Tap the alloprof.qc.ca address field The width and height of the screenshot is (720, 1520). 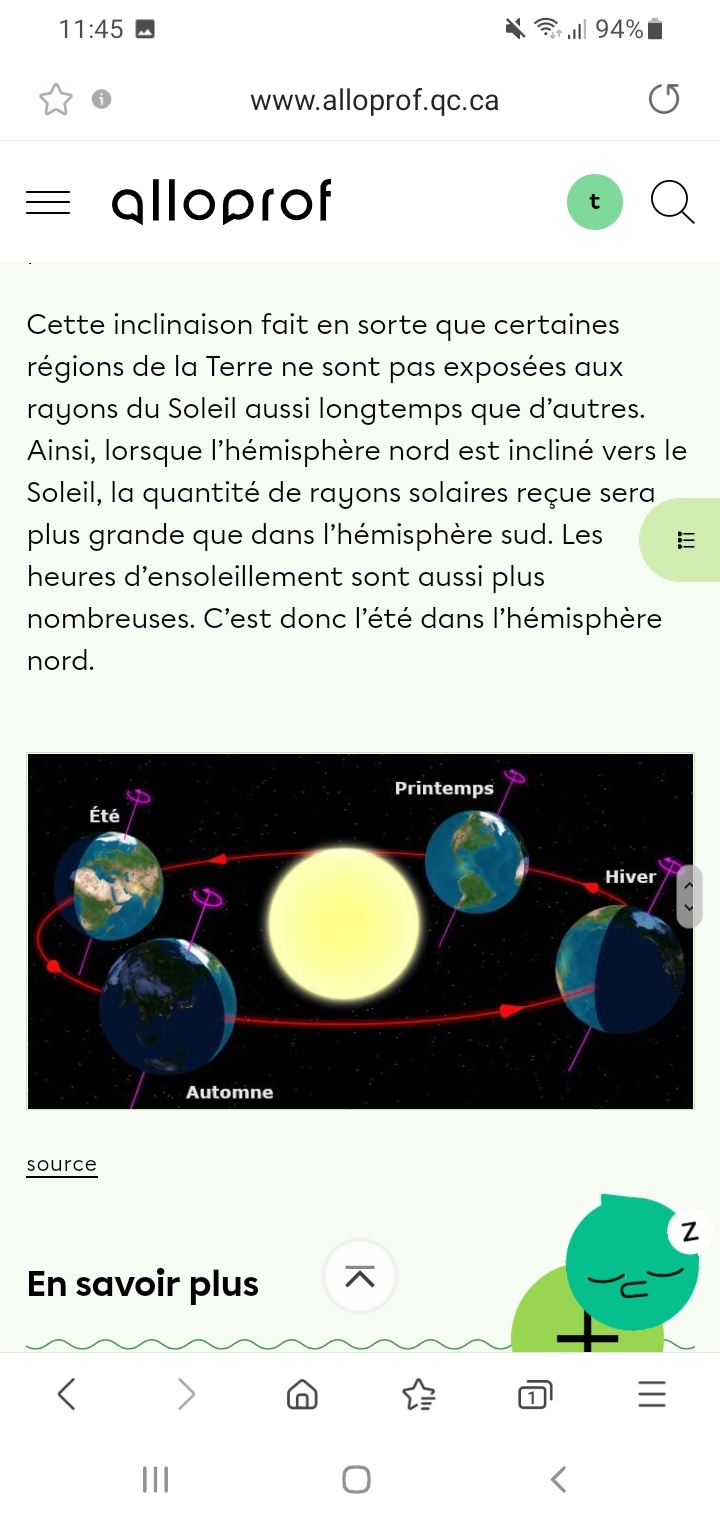click(x=374, y=101)
